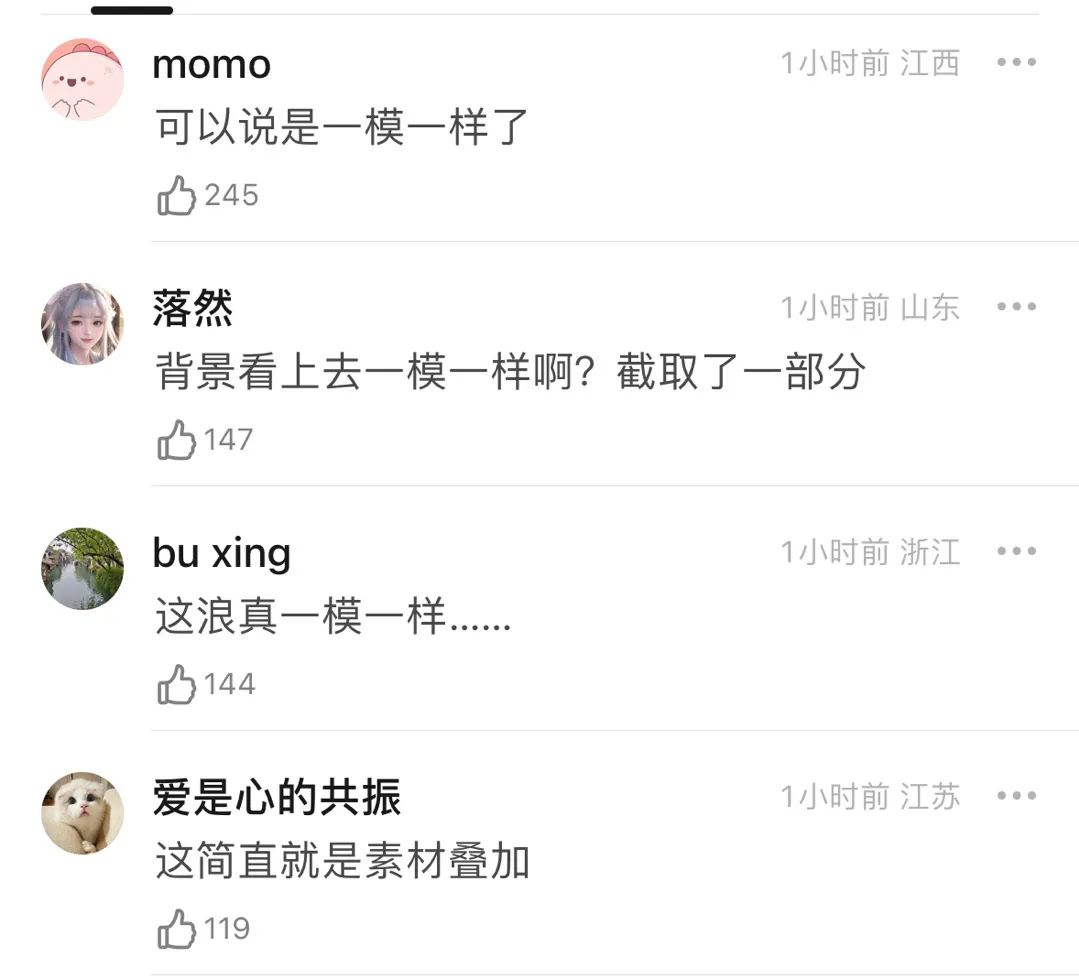View 落然's profile picture
The image size is (1079, 980).
[83, 323]
